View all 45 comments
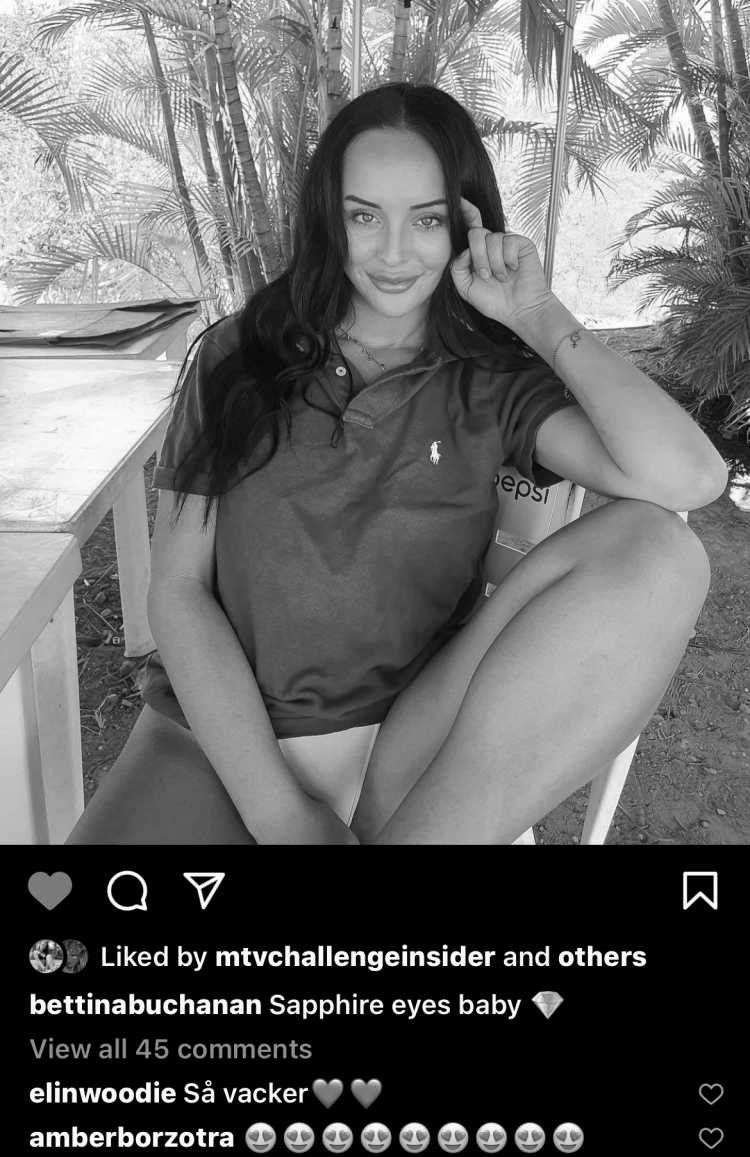The image size is (750, 1157). 171,1049
